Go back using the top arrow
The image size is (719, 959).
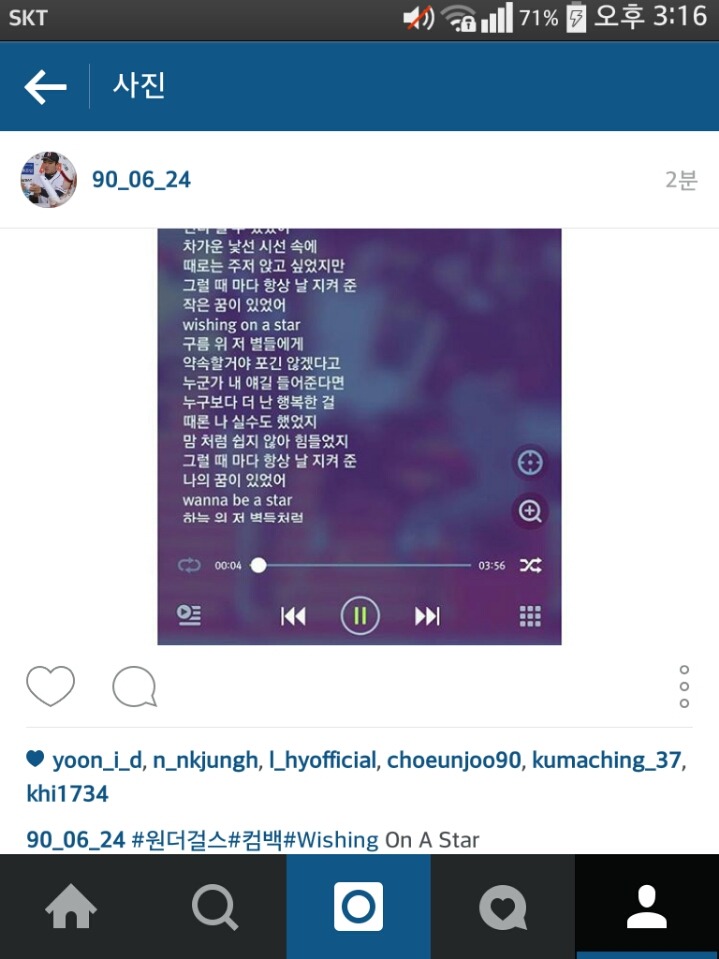pos(45,87)
